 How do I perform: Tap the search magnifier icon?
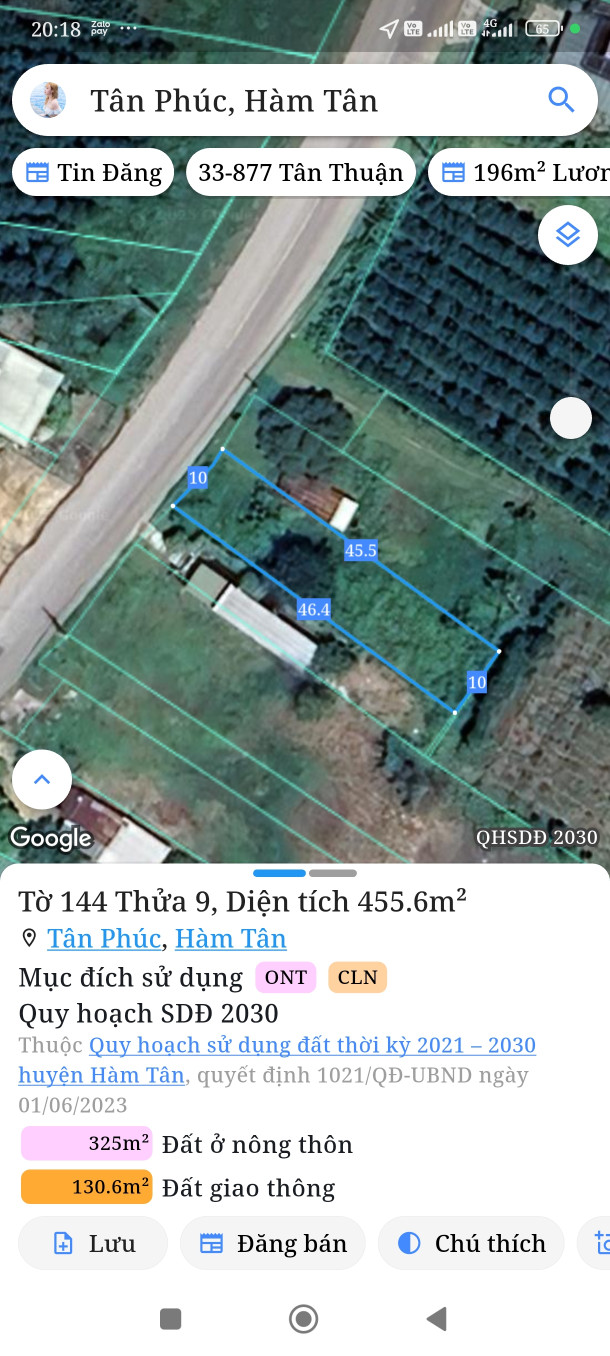click(x=561, y=100)
